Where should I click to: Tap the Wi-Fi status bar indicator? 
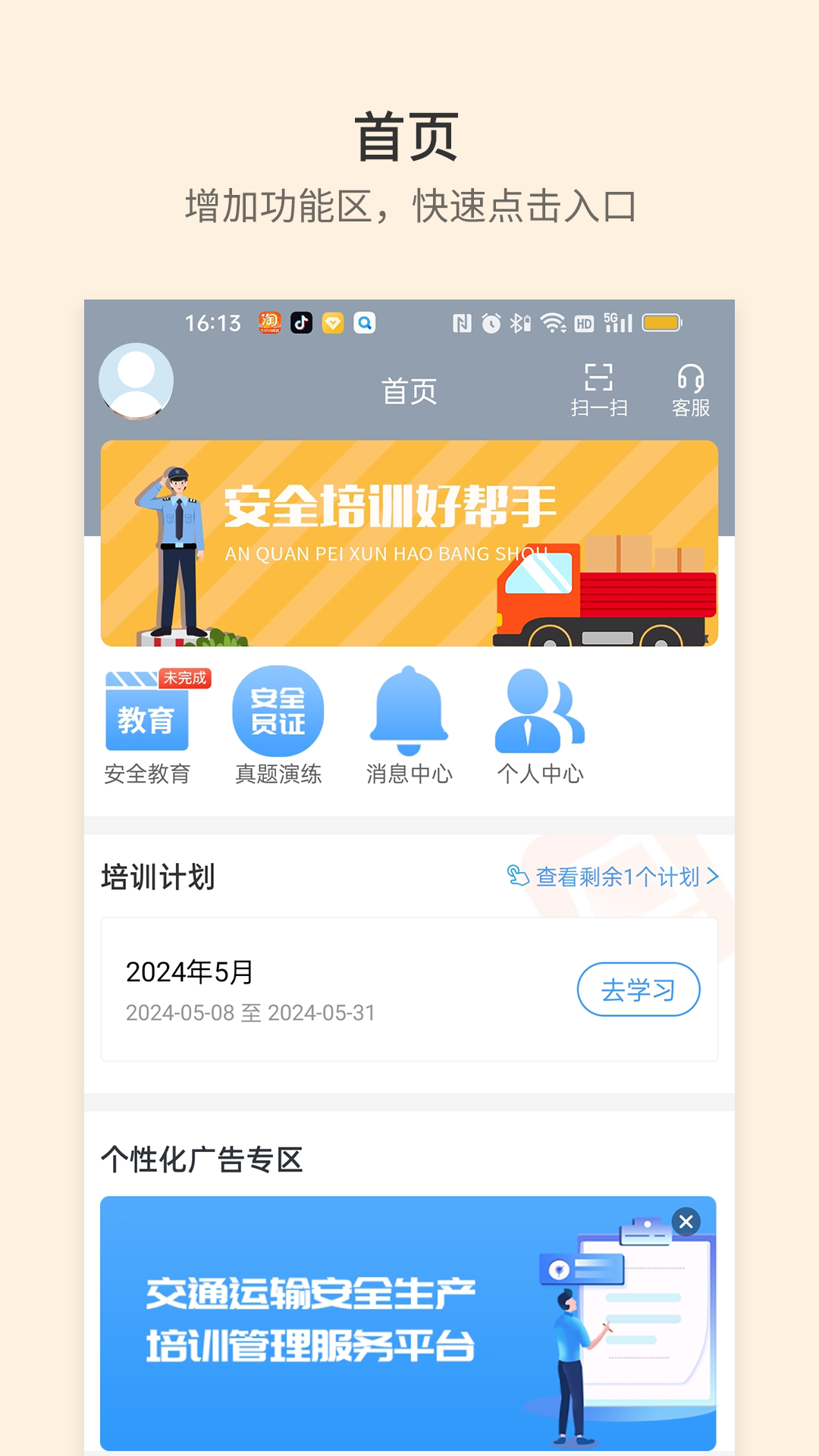[x=553, y=322]
